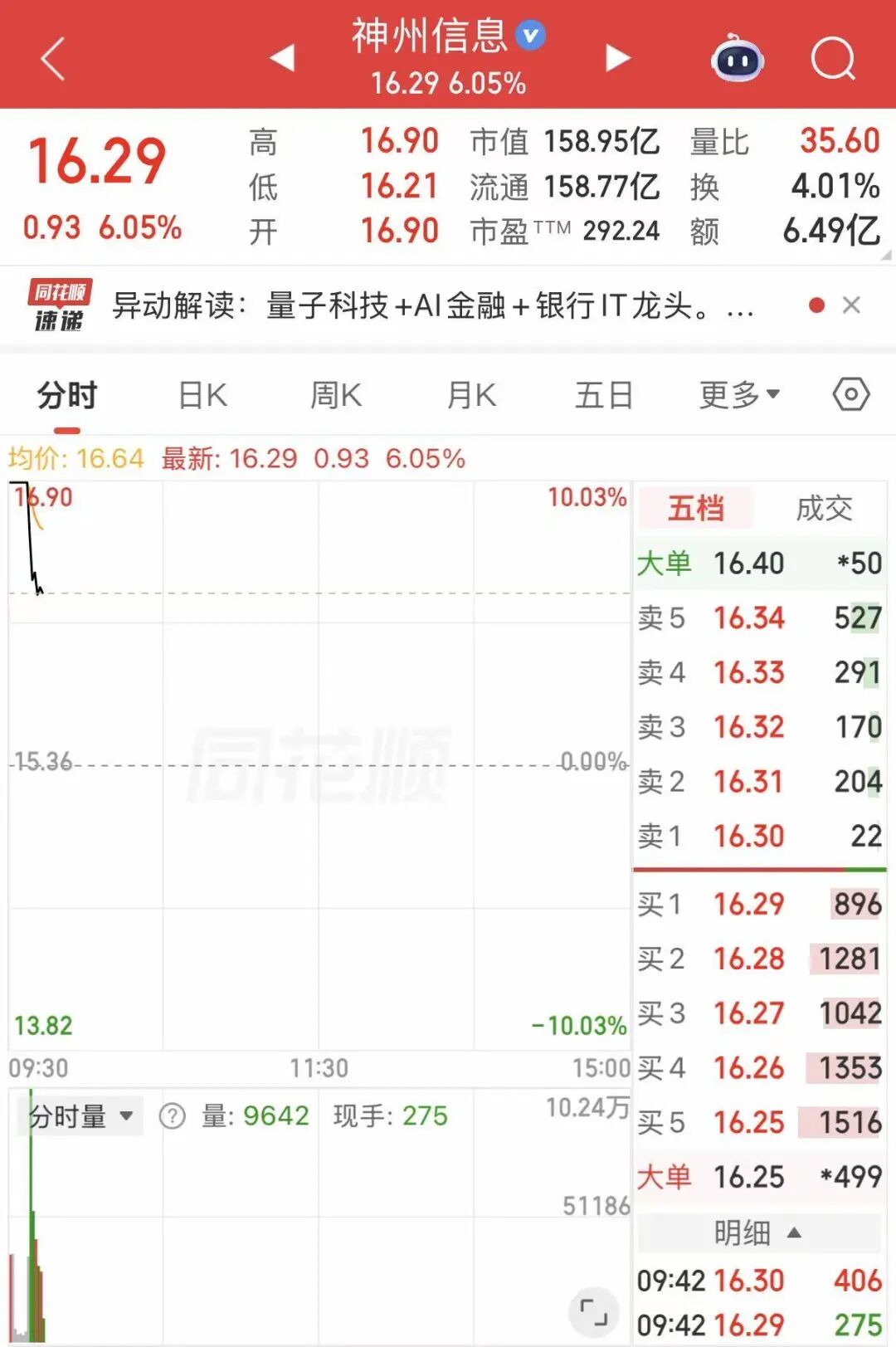Open the AI robot assistant
Image resolution: width=896 pixels, height=1347 pixels.
(738, 58)
